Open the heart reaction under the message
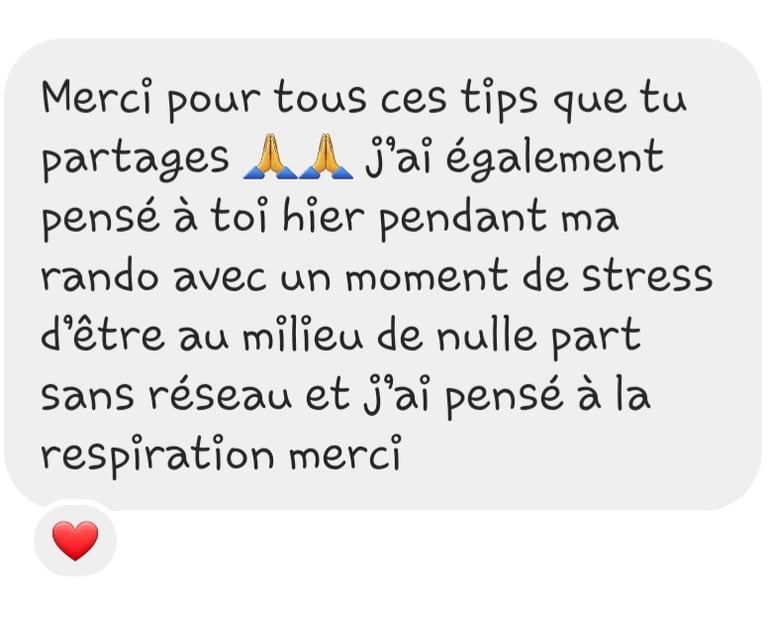Viewport: 768px width, 619px height. (75, 540)
